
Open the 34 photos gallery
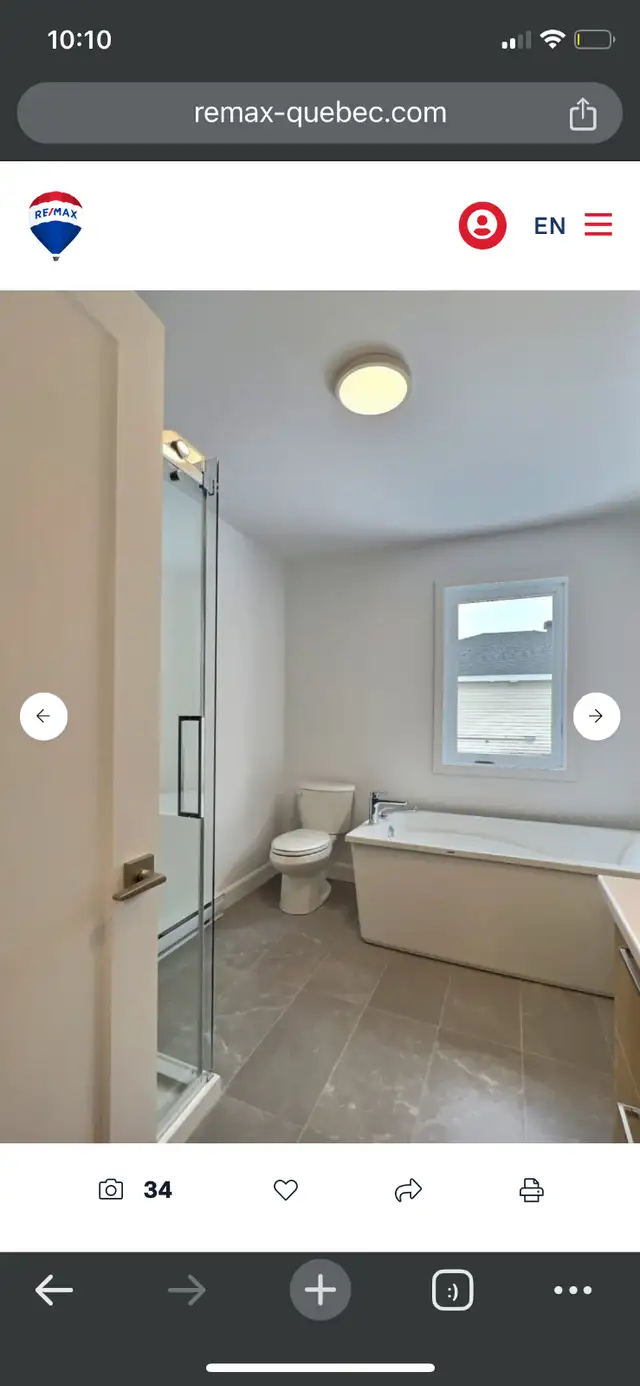coord(135,1190)
